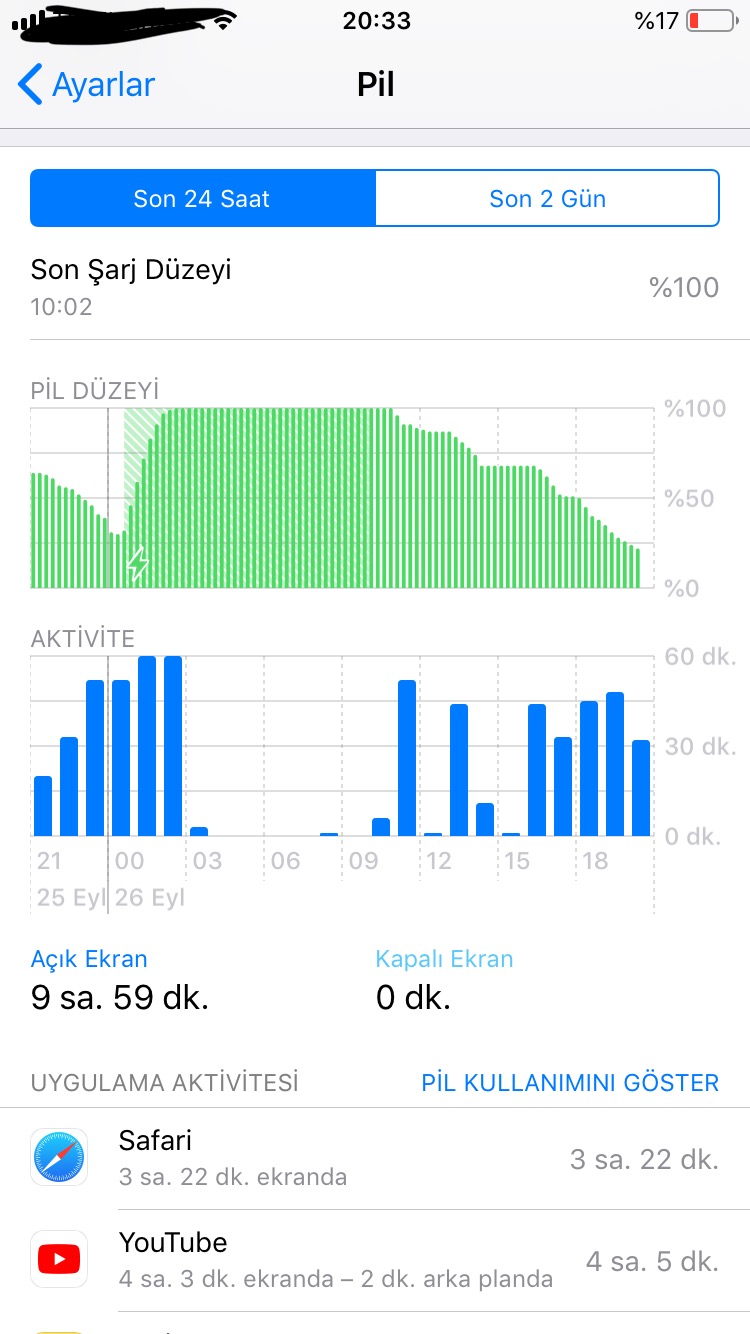Switch to Son 2 Gün view
The width and height of the screenshot is (750, 1334).
(x=547, y=198)
